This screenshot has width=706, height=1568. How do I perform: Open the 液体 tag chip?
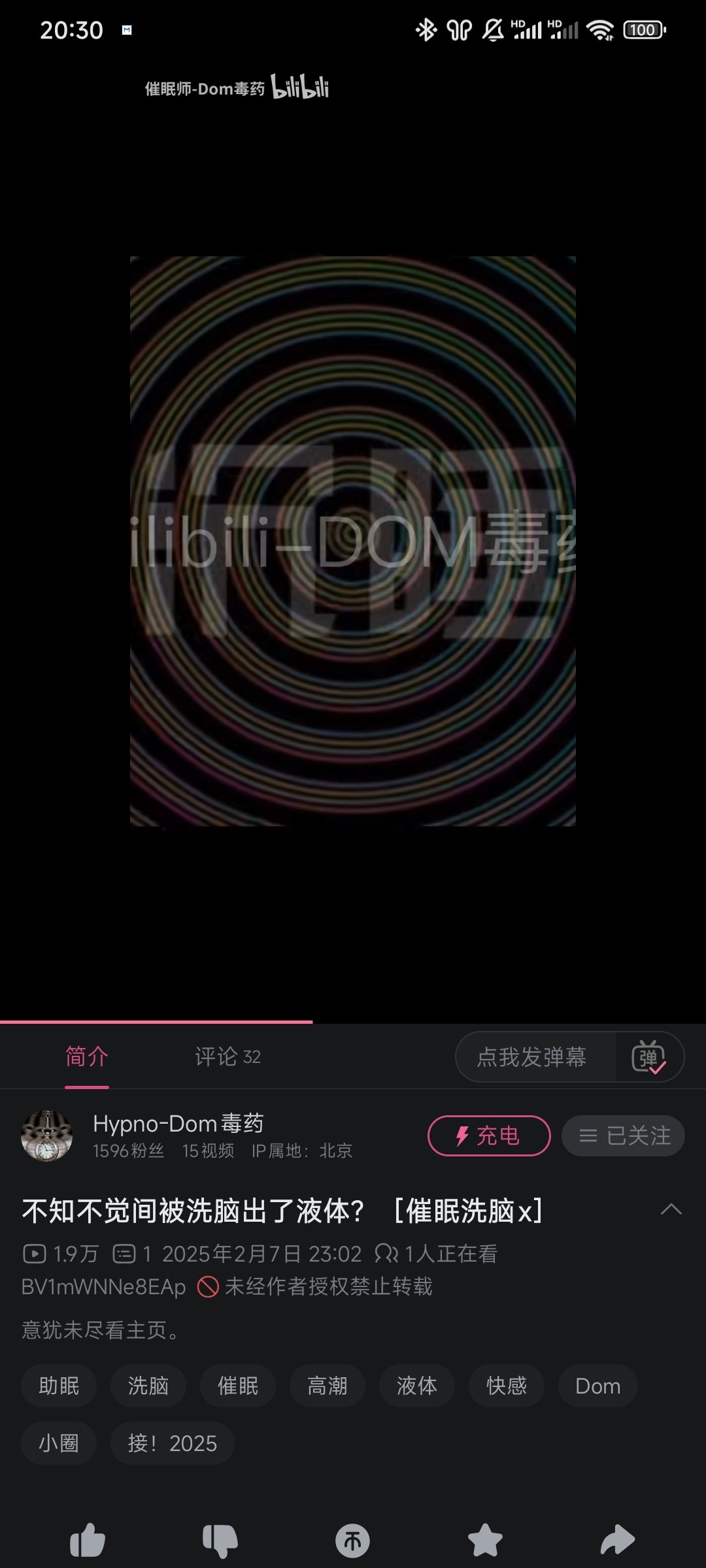pos(416,1386)
